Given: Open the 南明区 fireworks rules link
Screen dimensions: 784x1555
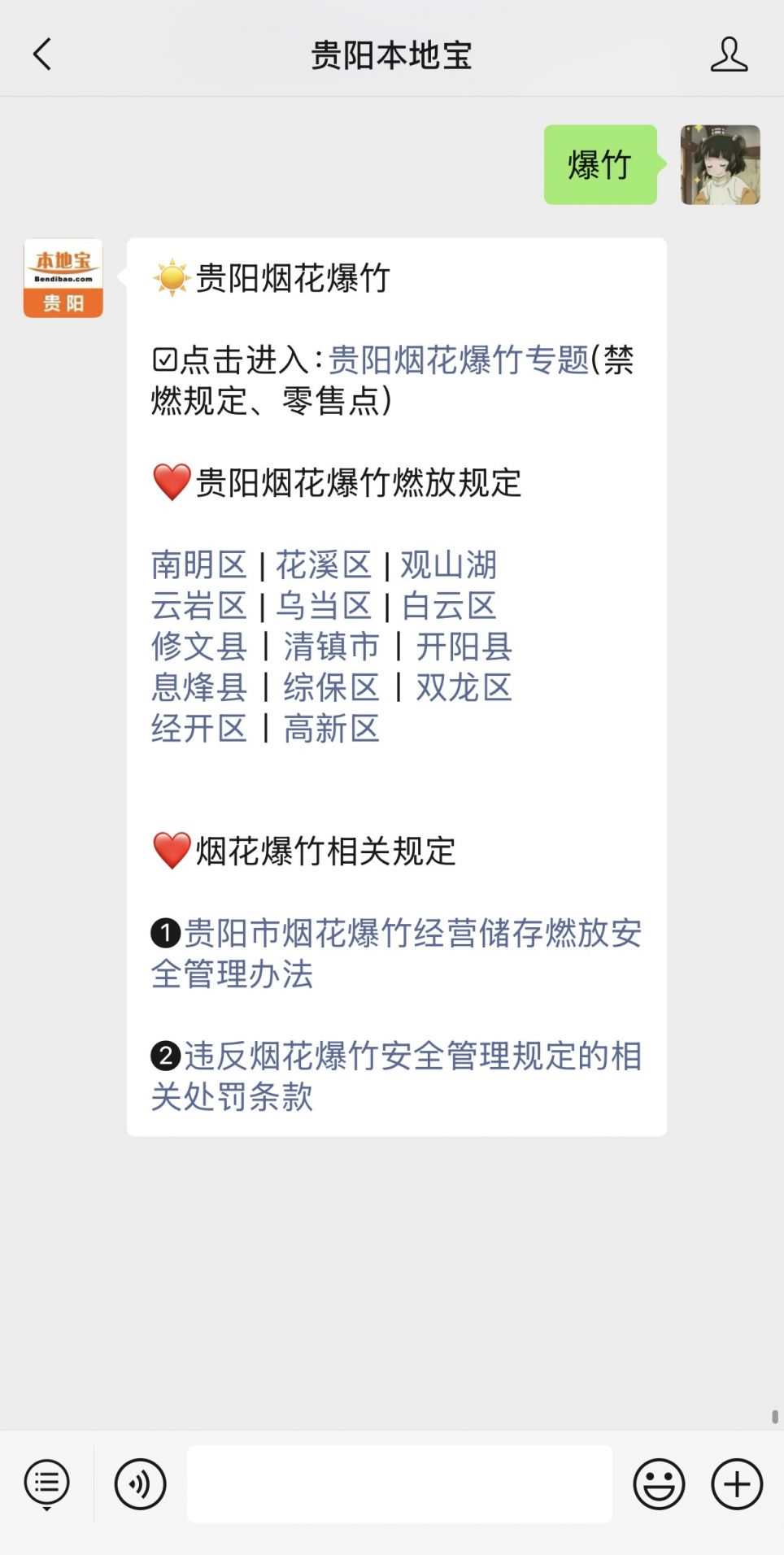Looking at the screenshot, I should pos(198,564).
